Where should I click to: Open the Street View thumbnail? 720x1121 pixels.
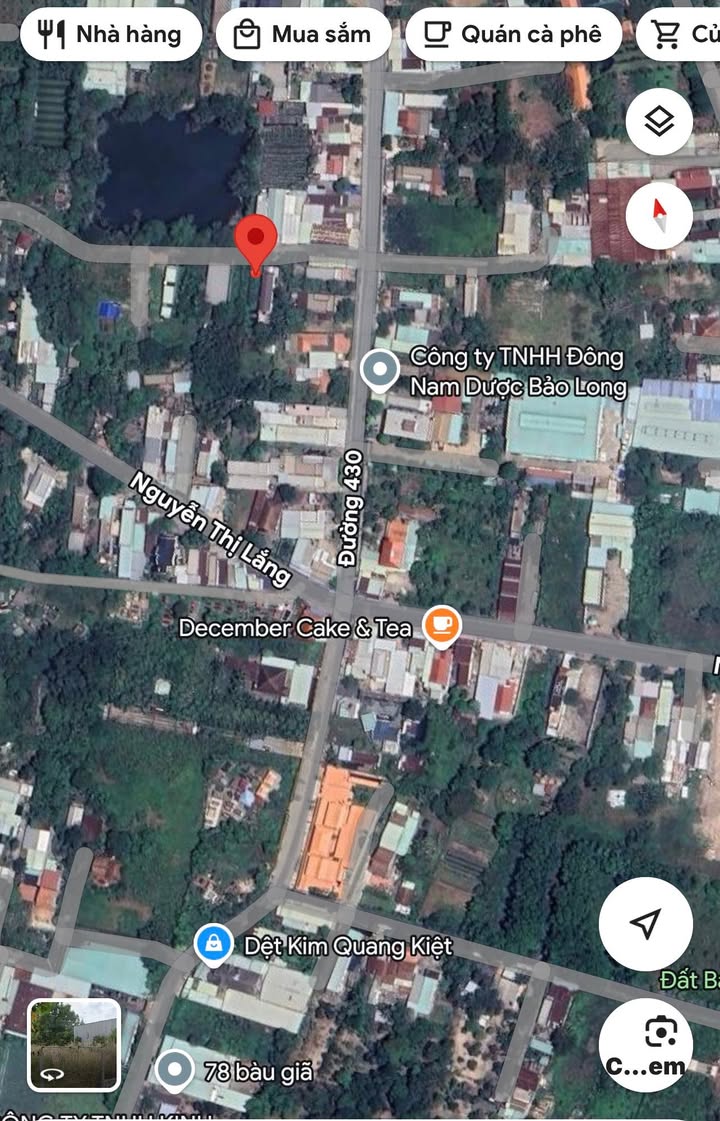coord(75,1044)
